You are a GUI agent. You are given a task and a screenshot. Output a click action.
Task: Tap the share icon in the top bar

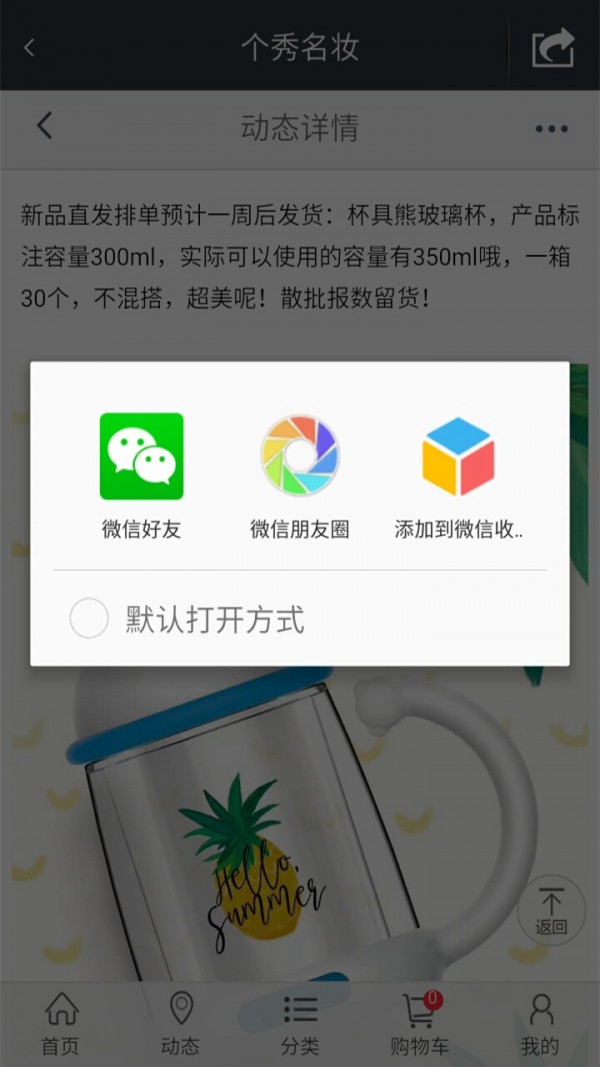553,47
